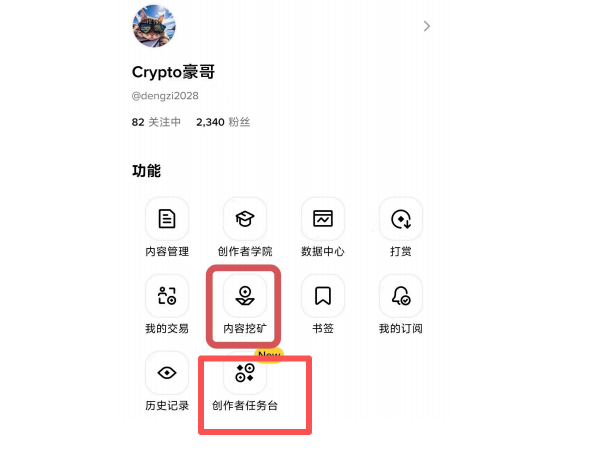Open 创作者任务台 creator task center
This screenshot has width=615, height=456.
(x=245, y=374)
